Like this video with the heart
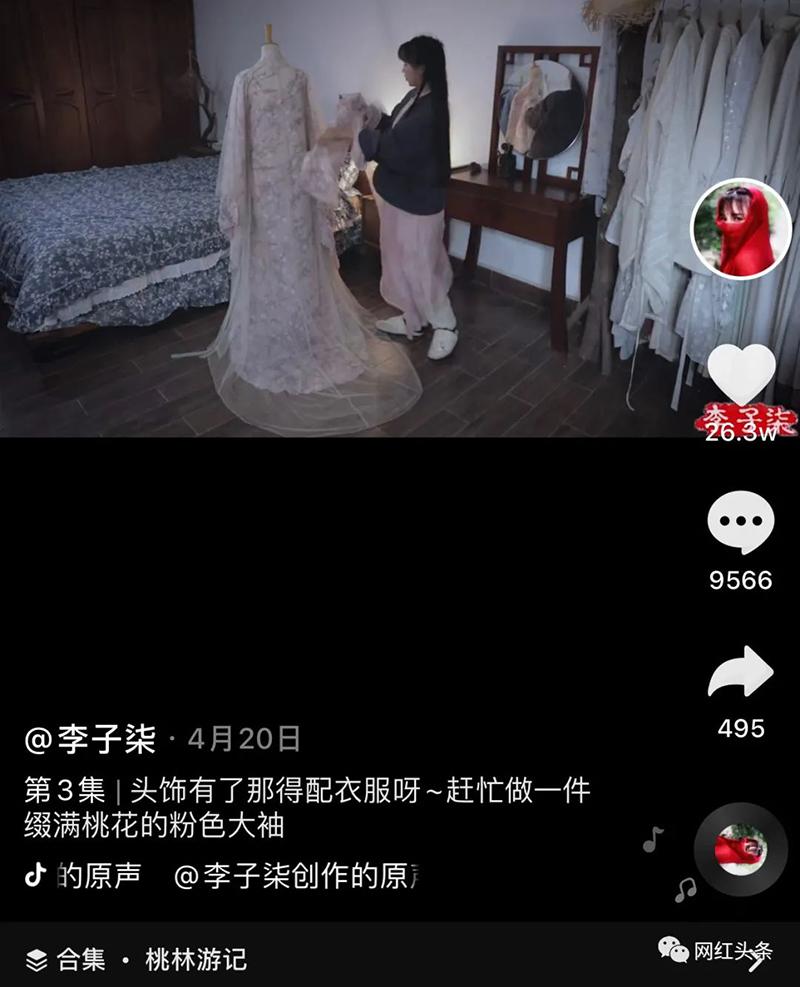 tap(741, 375)
